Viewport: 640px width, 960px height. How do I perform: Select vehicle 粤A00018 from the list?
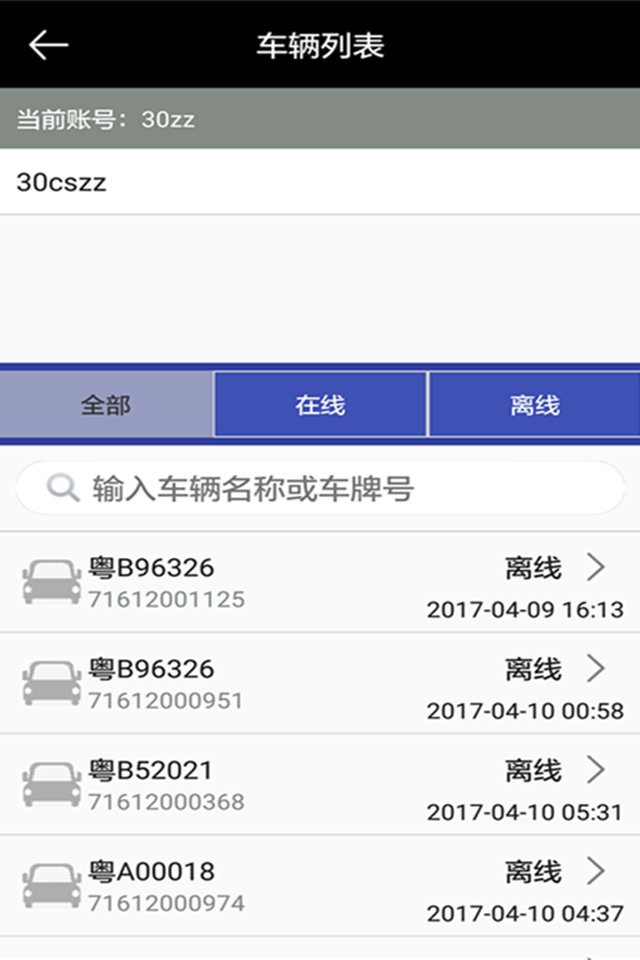pos(320,886)
